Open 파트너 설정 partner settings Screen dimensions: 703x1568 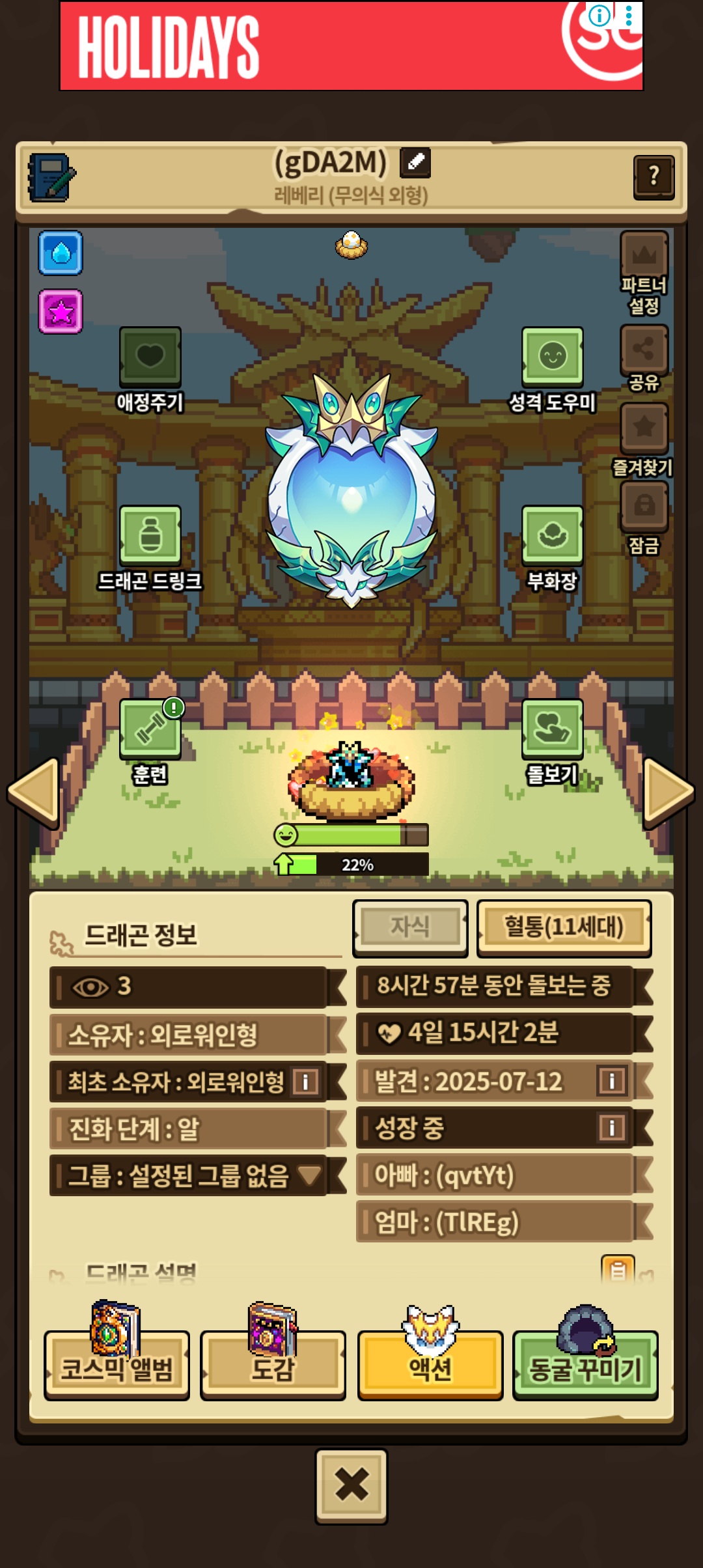[x=644, y=255]
